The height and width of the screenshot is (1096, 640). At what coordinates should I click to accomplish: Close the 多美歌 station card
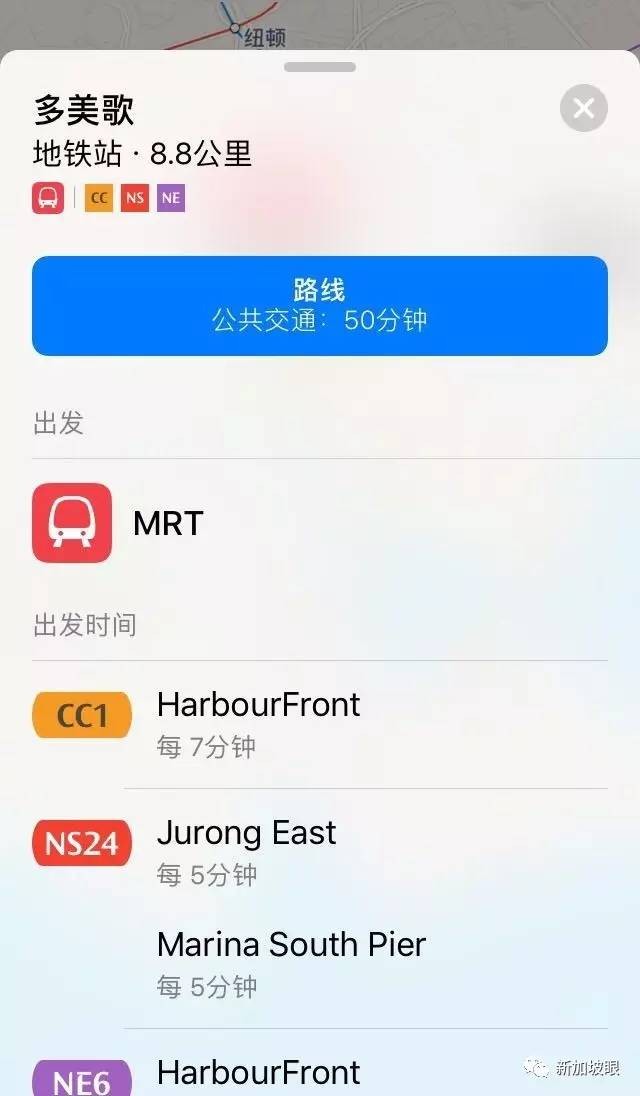pos(583,109)
